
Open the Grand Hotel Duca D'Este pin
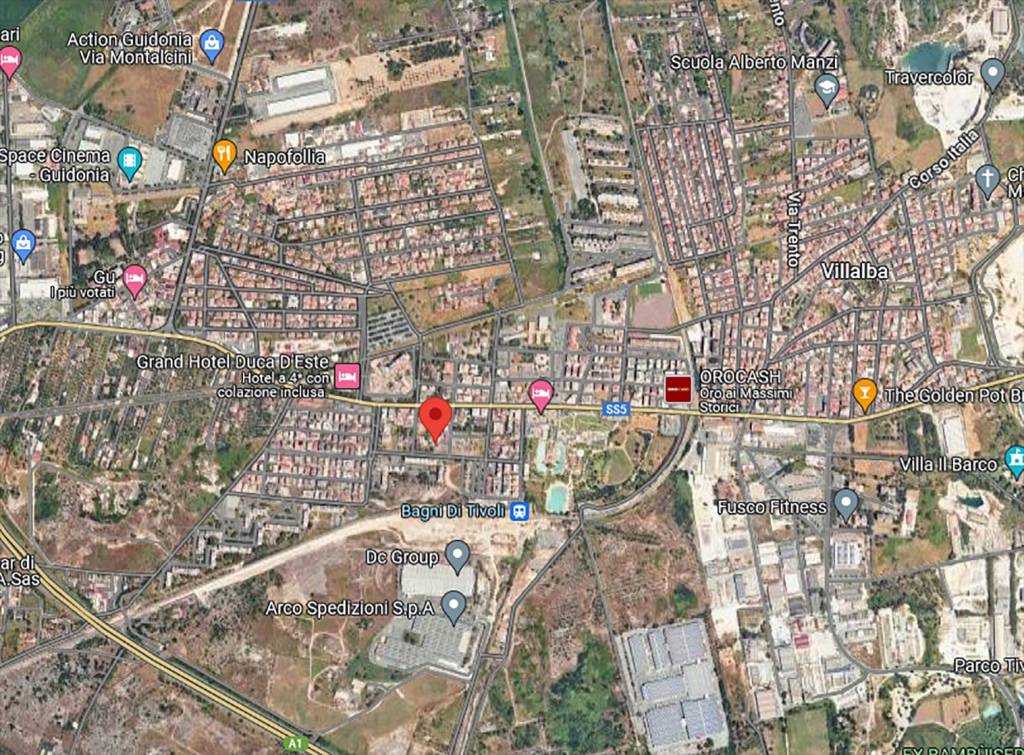(x=347, y=375)
